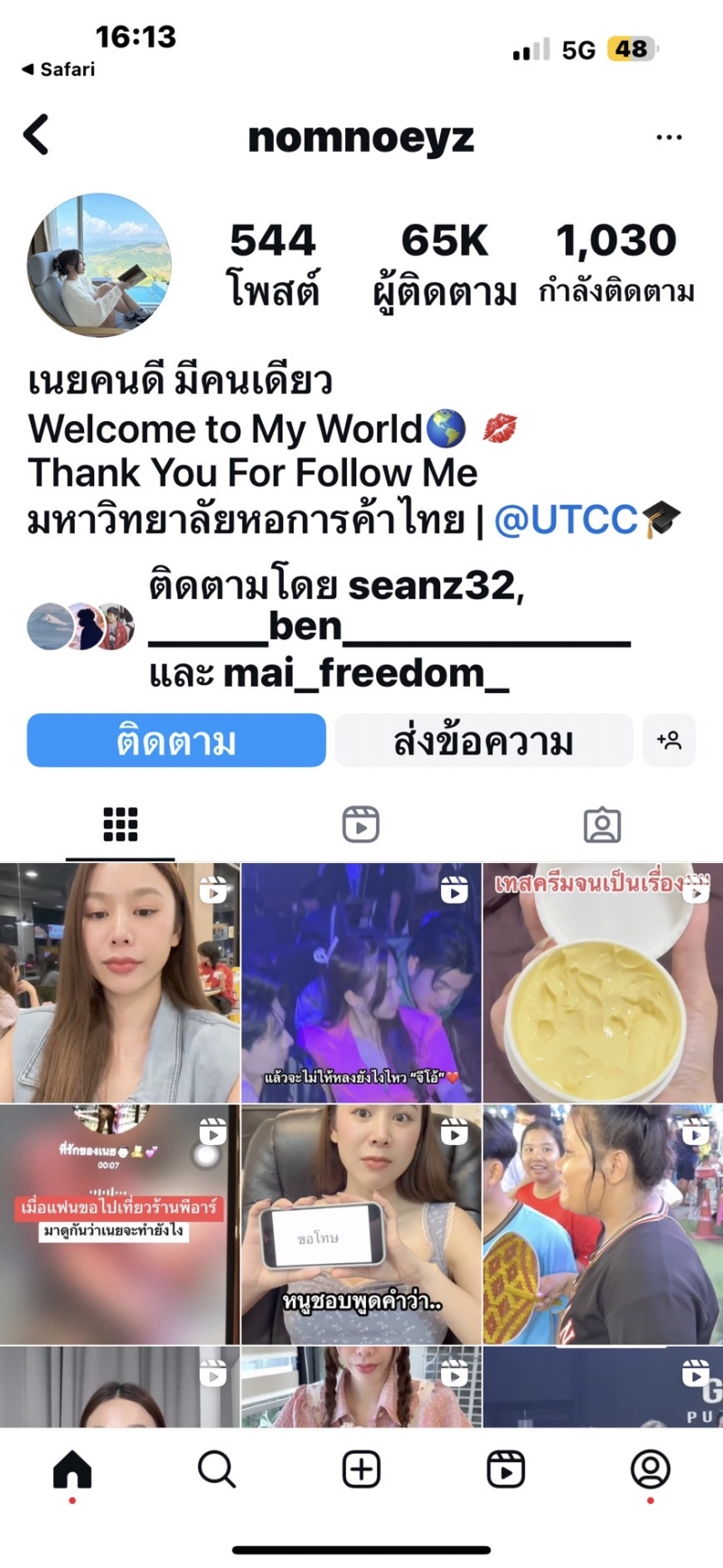This screenshot has height=1568, width=723.
Task: Open the @UTCC link in bio
Action: pos(567,521)
